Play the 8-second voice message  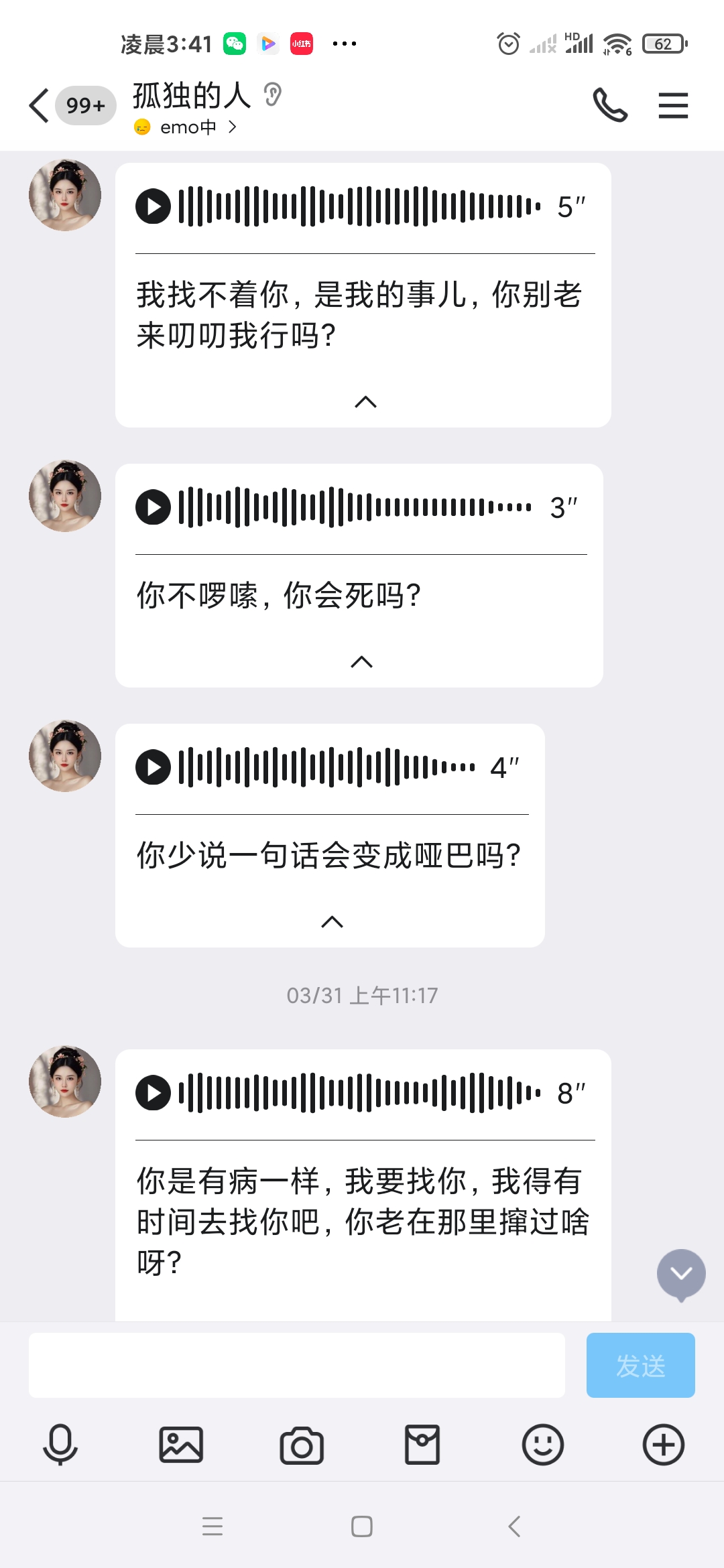pyautogui.click(x=154, y=1093)
